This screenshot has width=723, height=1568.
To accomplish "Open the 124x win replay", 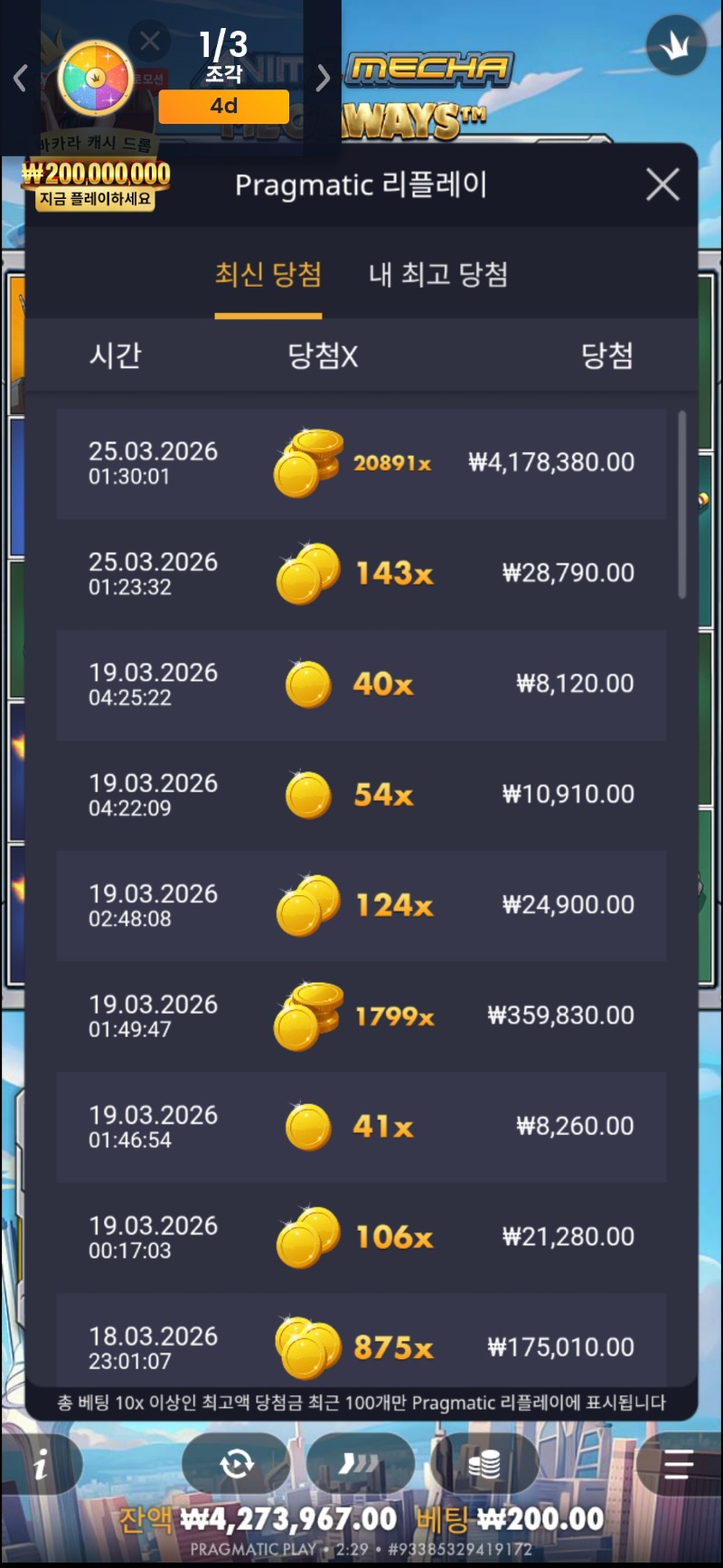I will [361, 905].
